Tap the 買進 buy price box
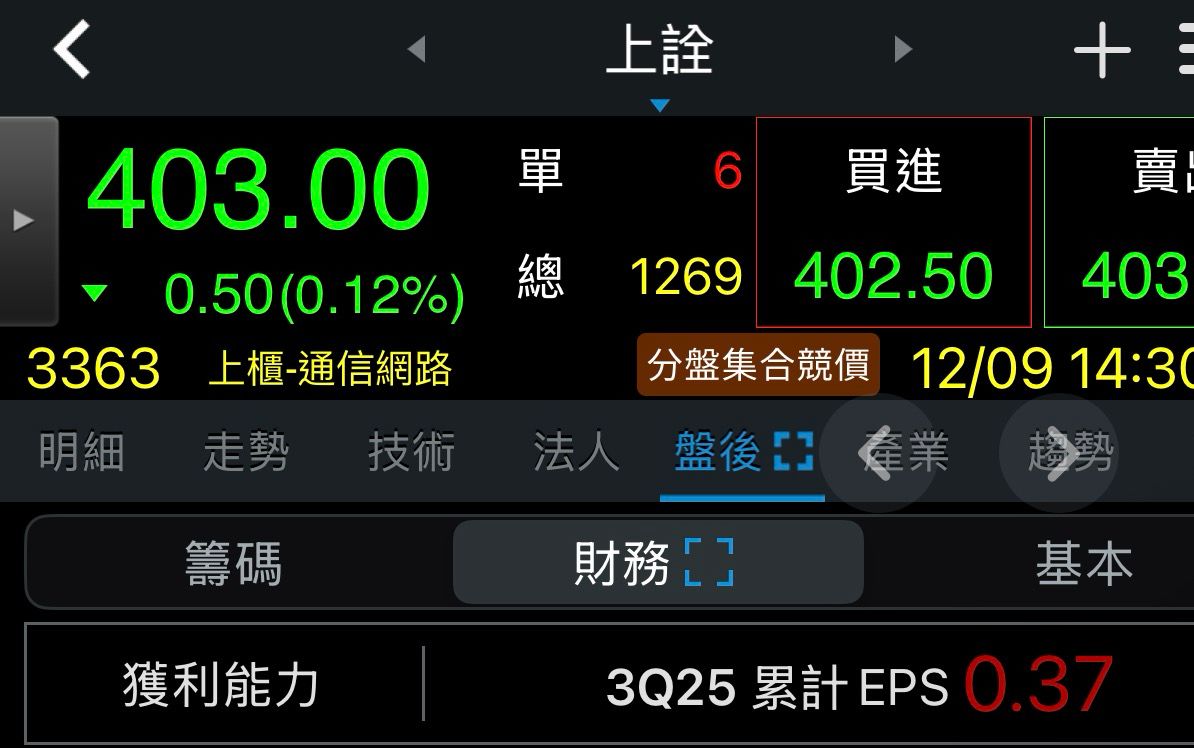The image size is (1194, 748). pyautogui.click(x=893, y=222)
